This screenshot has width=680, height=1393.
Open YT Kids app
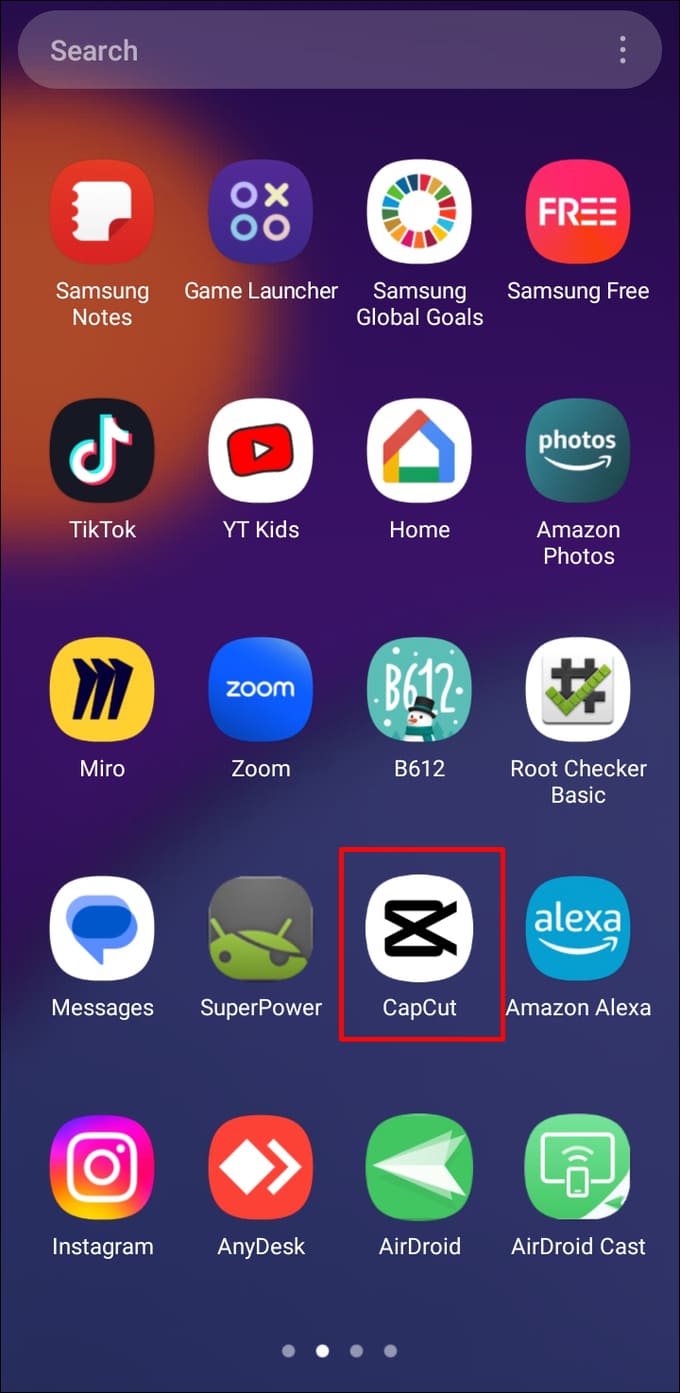pyautogui.click(x=261, y=451)
